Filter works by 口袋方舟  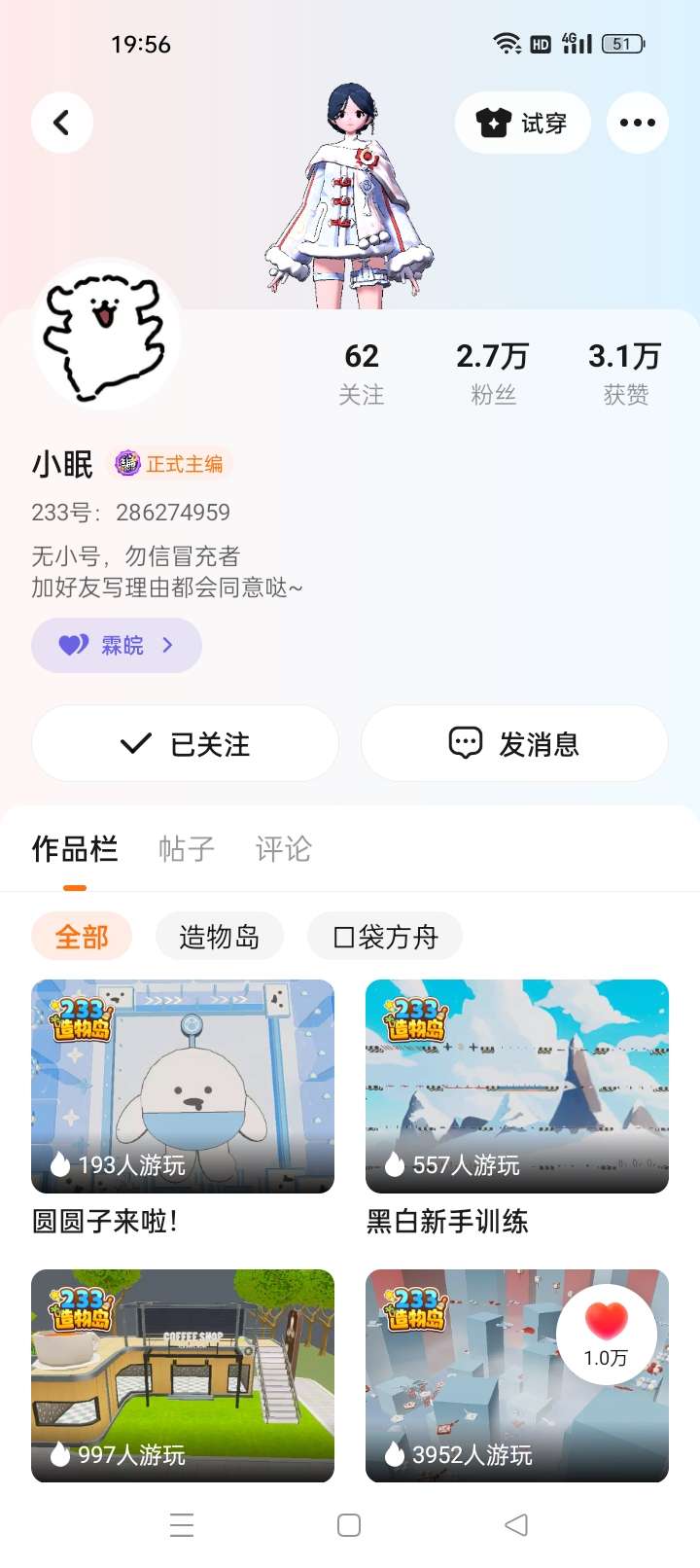coord(385,937)
